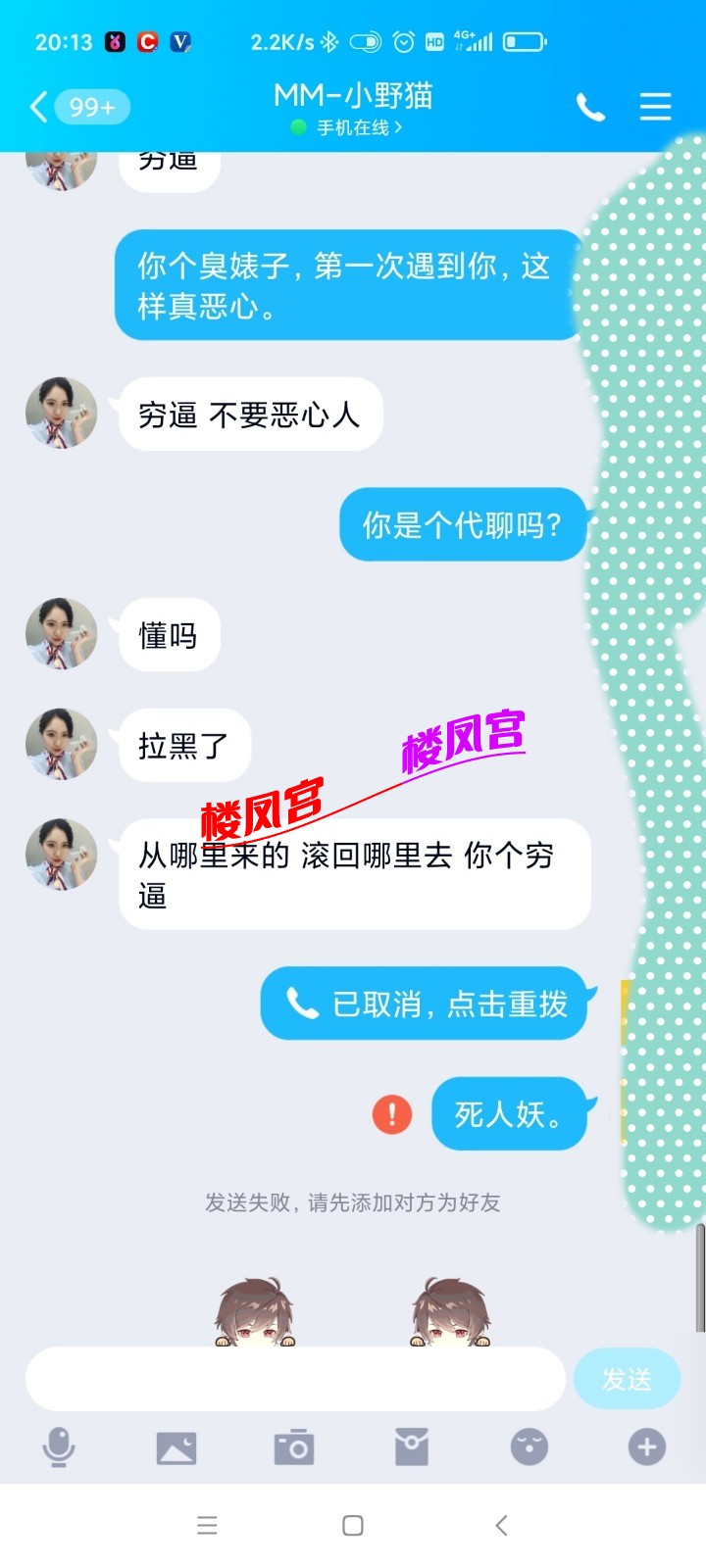Focus the message input field
Image resolution: width=706 pixels, height=1568 pixels.
294,1379
